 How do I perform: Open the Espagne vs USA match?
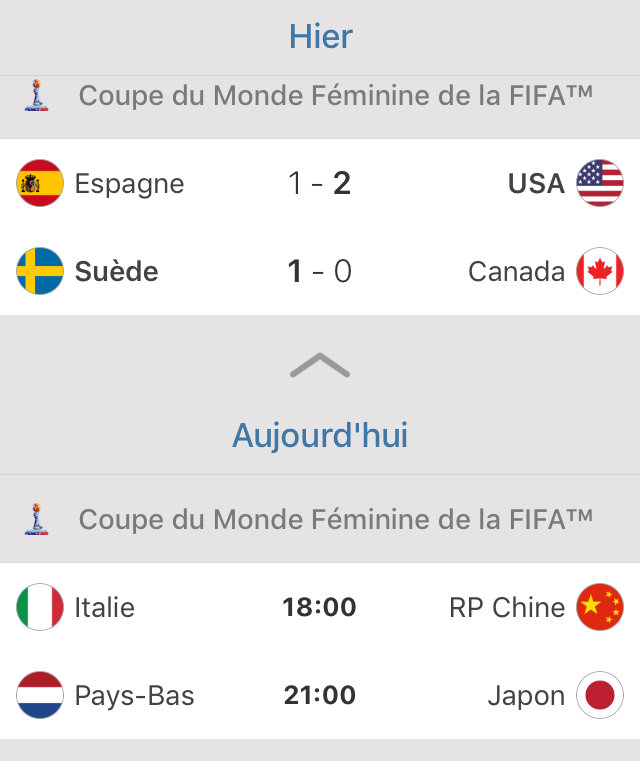pyautogui.click(x=320, y=184)
